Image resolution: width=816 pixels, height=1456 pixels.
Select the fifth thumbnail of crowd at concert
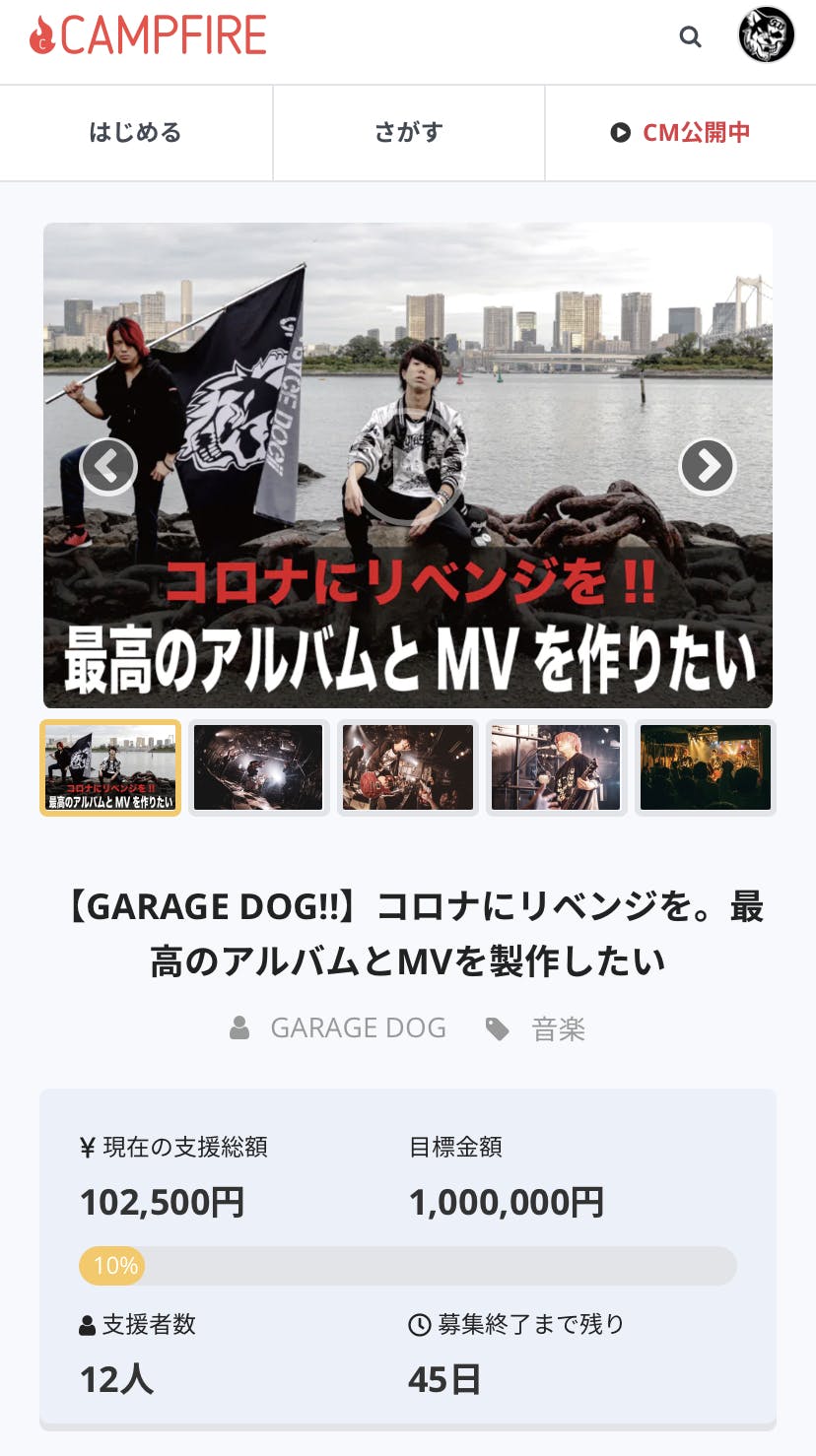pyautogui.click(x=706, y=768)
